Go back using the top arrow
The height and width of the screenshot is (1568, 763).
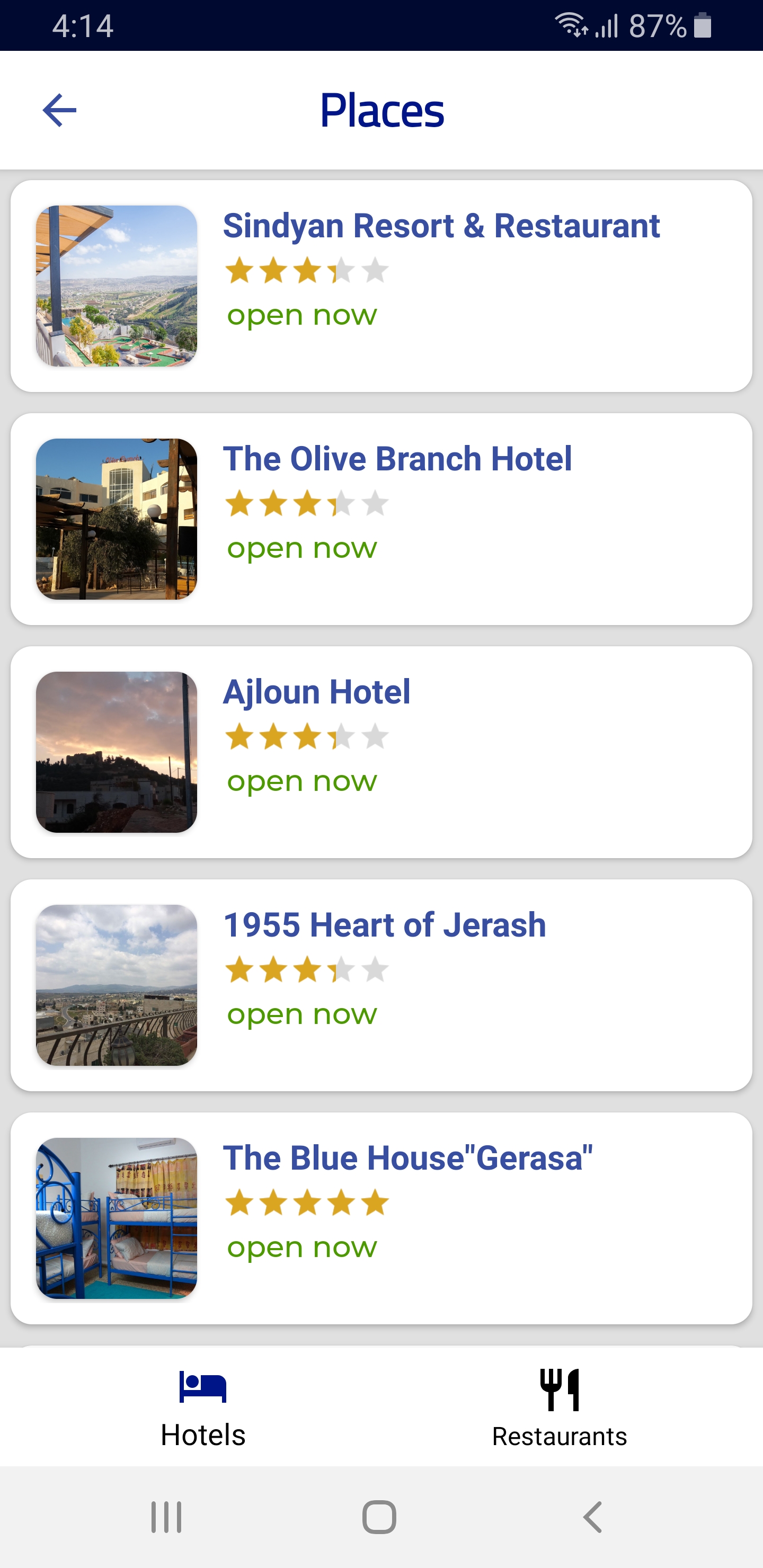click(60, 110)
